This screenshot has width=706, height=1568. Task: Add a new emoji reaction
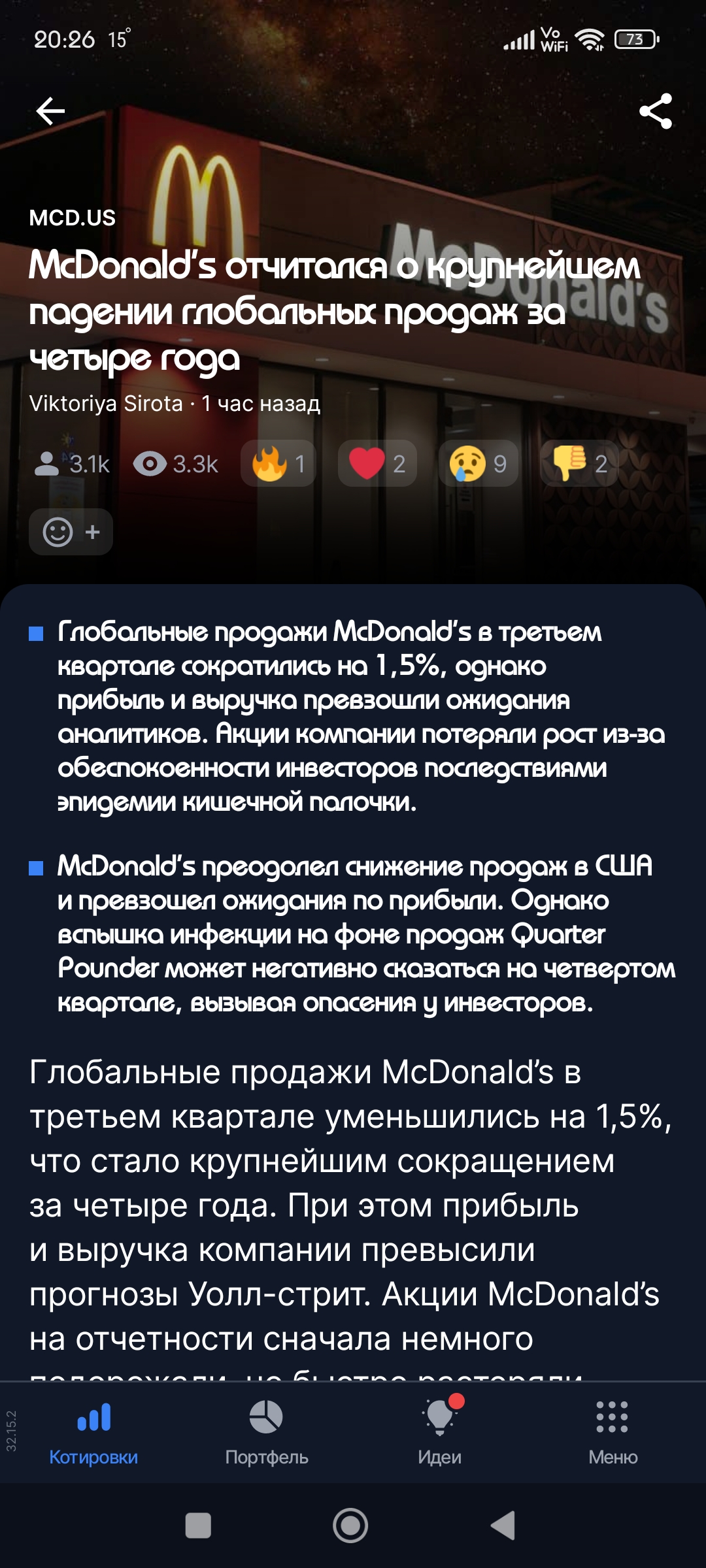coord(71,532)
